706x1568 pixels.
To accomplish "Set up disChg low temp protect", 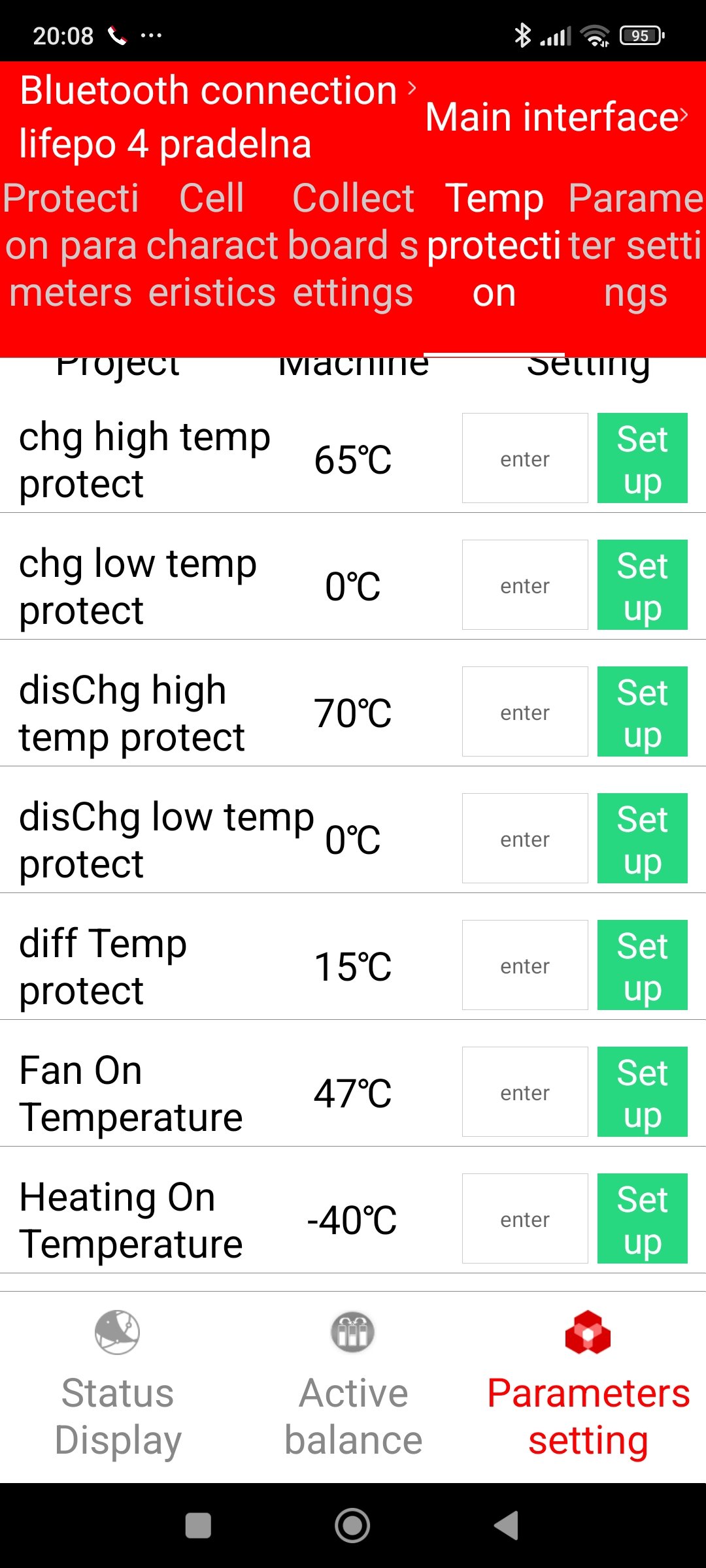I will click(642, 839).
